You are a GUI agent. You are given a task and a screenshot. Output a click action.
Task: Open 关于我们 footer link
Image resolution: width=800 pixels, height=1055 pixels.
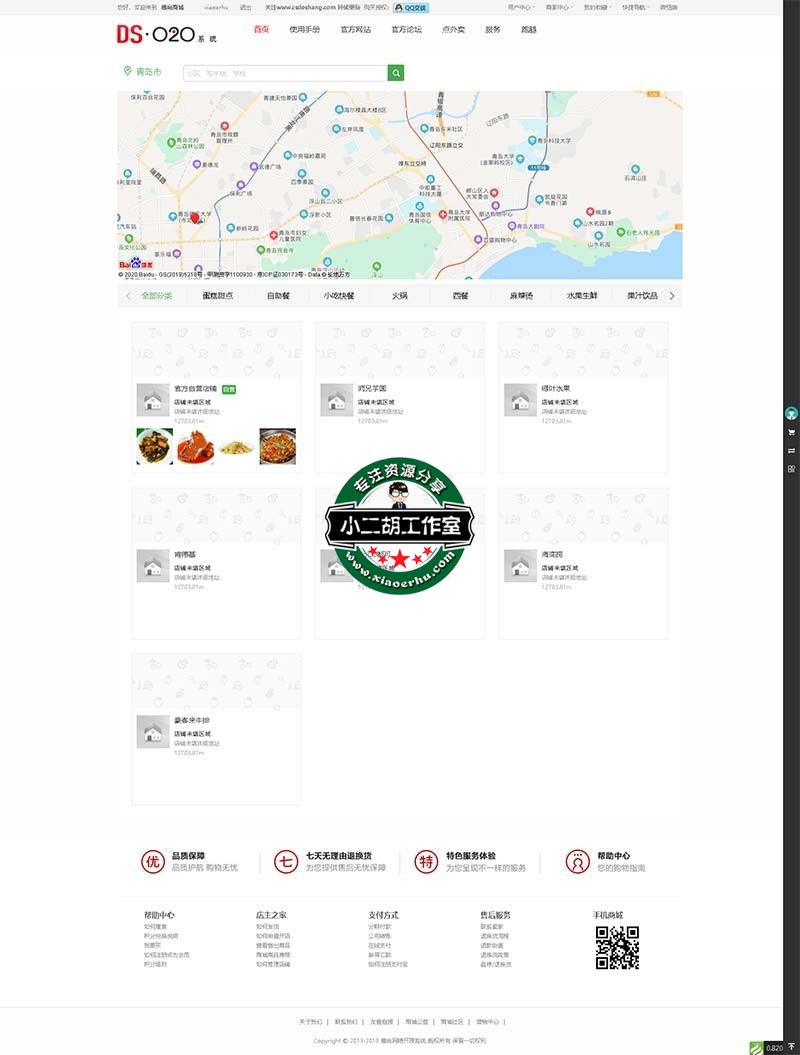310,1022
